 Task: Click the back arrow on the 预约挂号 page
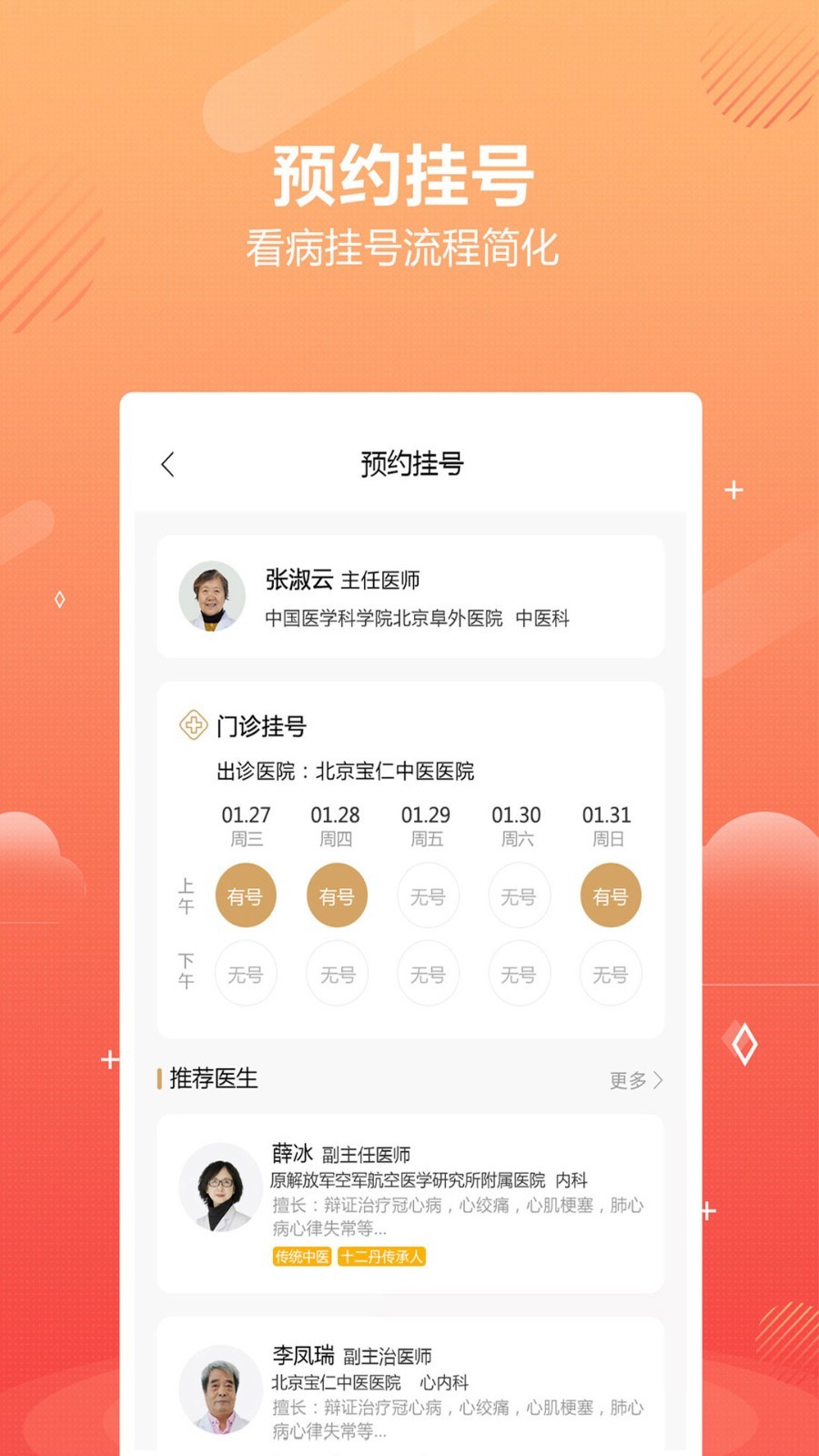click(x=167, y=464)
